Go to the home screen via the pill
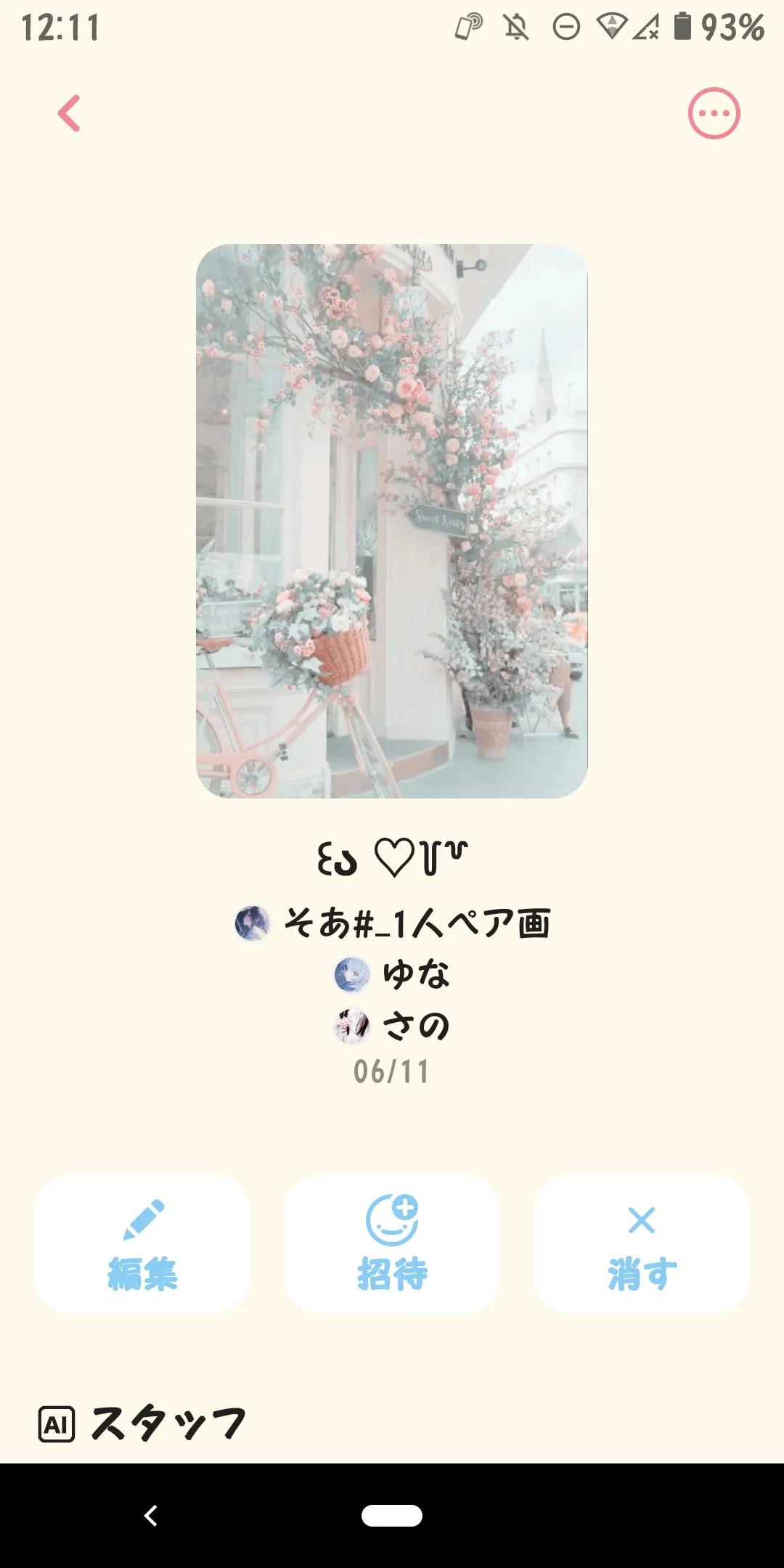 click(x=392, y=1516)
